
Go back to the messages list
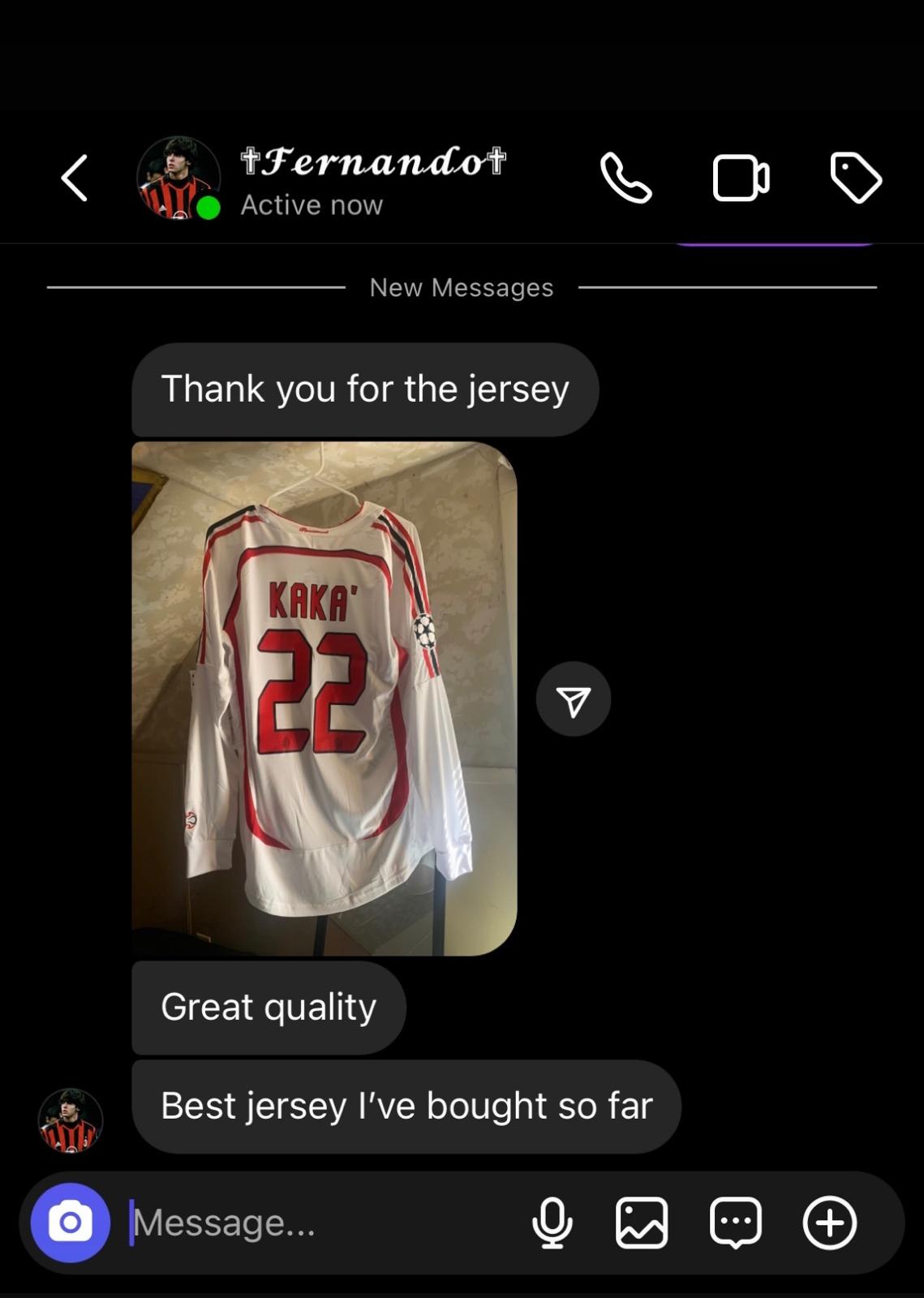click(x=75, y=178)
